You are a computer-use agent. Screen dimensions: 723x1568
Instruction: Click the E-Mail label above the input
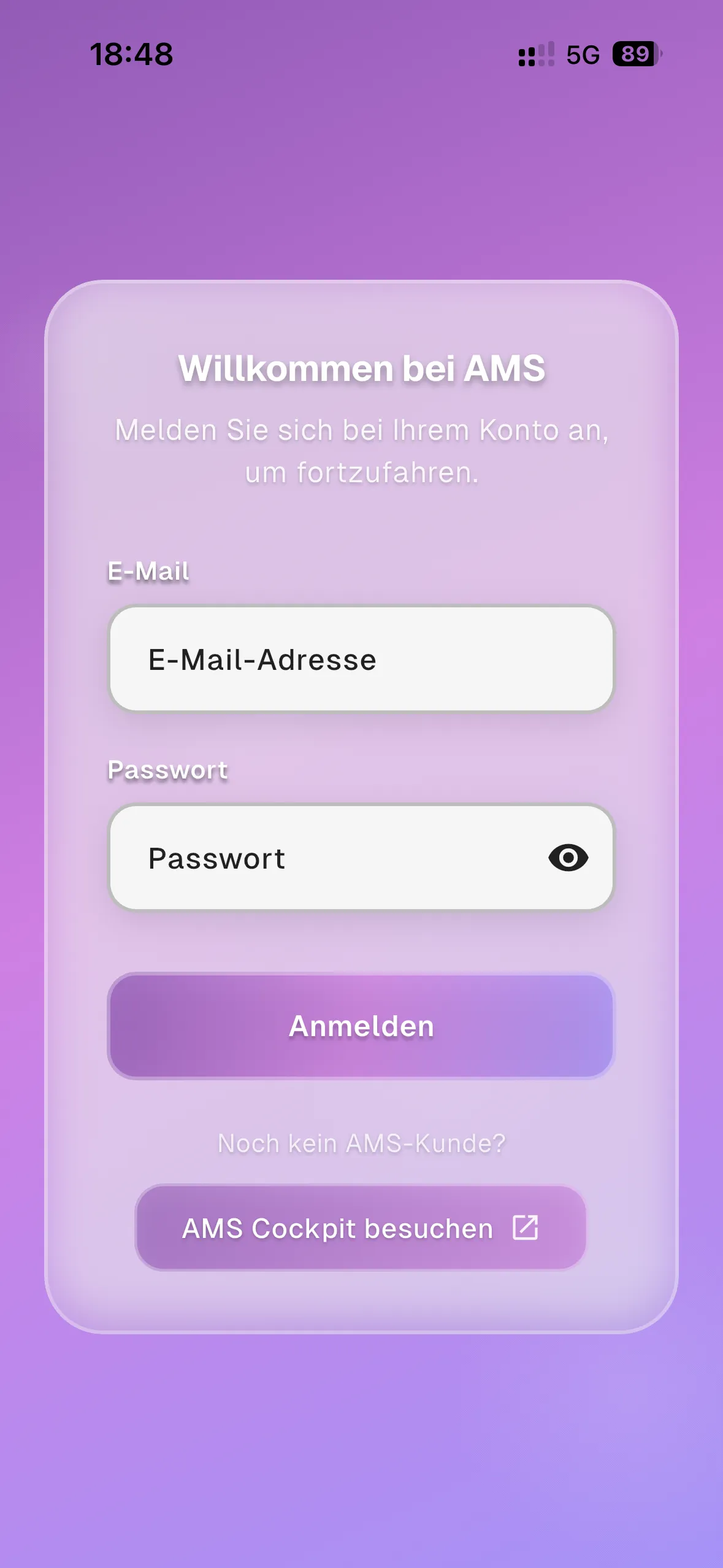[148, 571]
